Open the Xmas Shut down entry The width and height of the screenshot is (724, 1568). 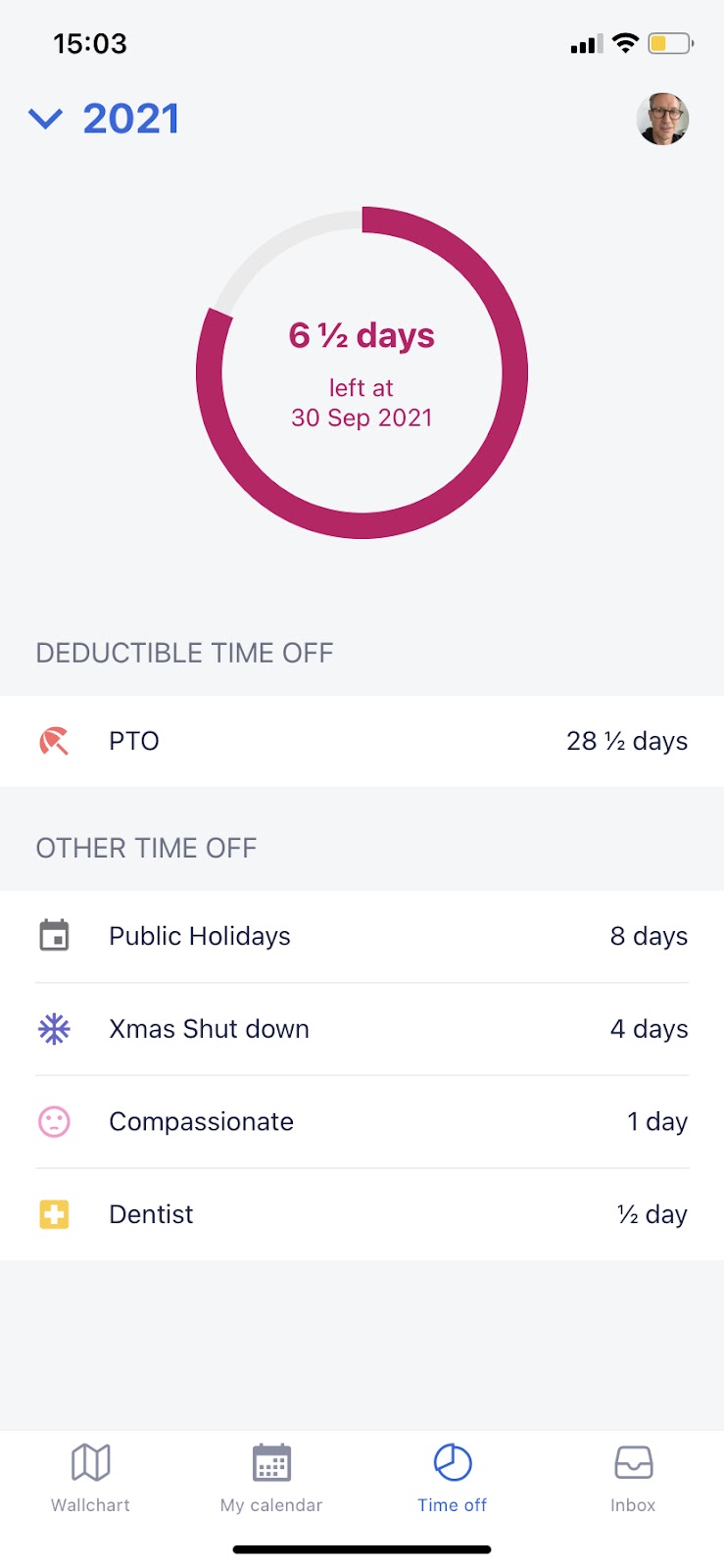point(362,1029)
